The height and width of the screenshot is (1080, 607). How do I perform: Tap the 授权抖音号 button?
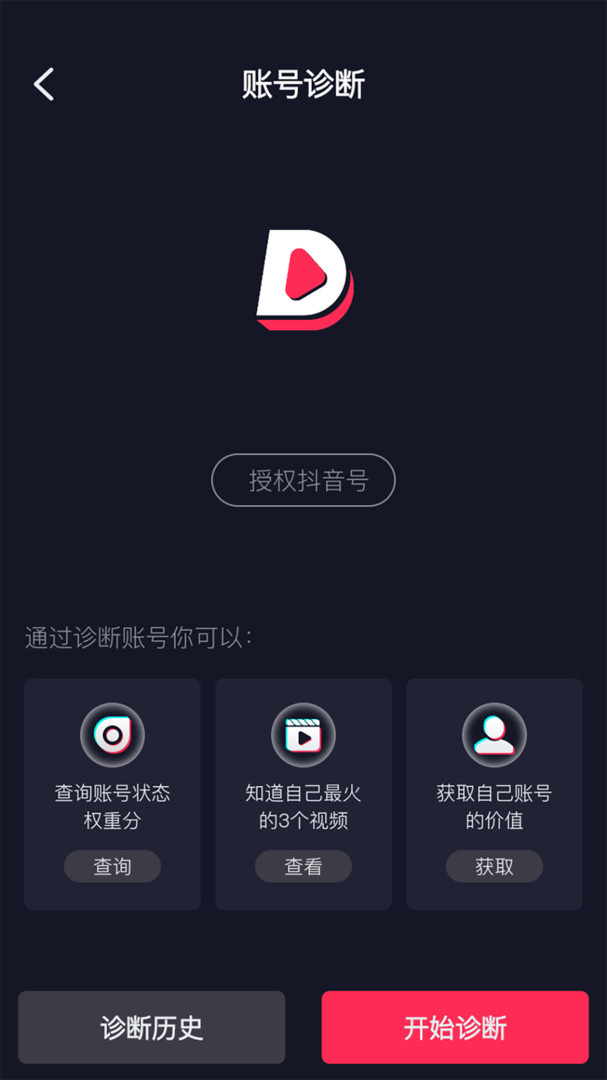coord(303,480)
